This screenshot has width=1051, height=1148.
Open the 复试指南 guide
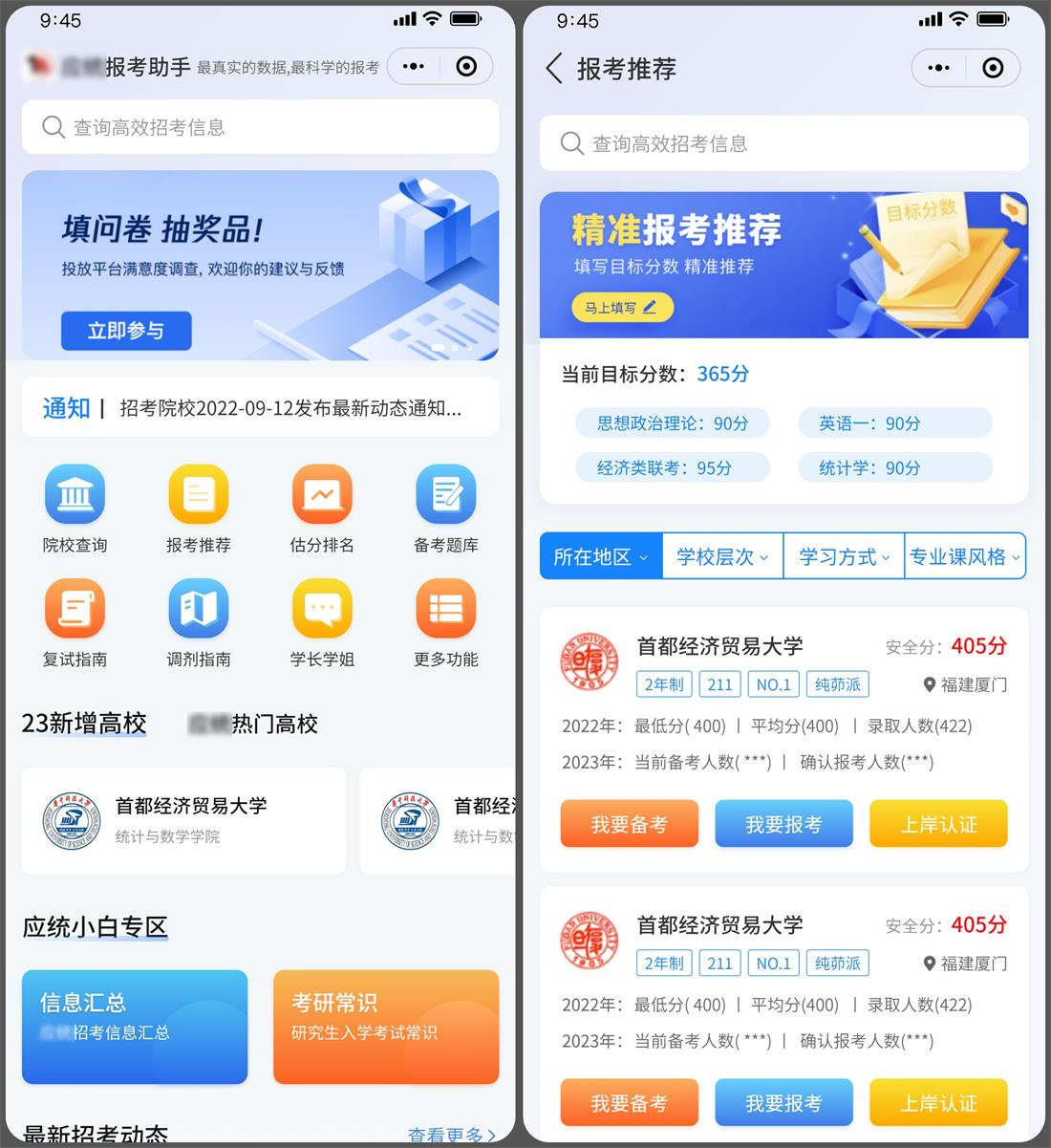point(75,621)
